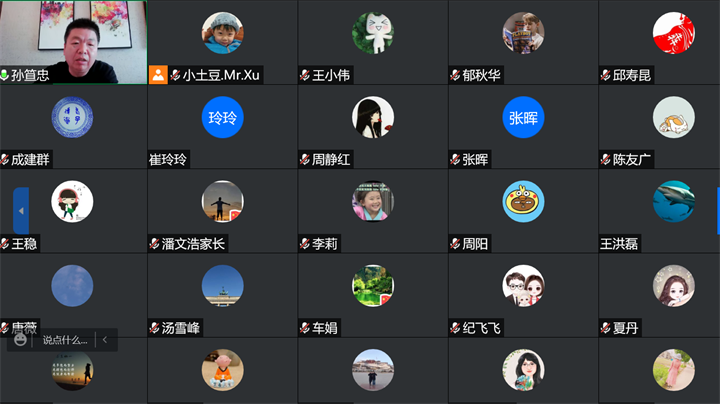Viewport: 720px width, 404px height.
Task: Select 孙笪忠's video tile
Action: [73, 42]
